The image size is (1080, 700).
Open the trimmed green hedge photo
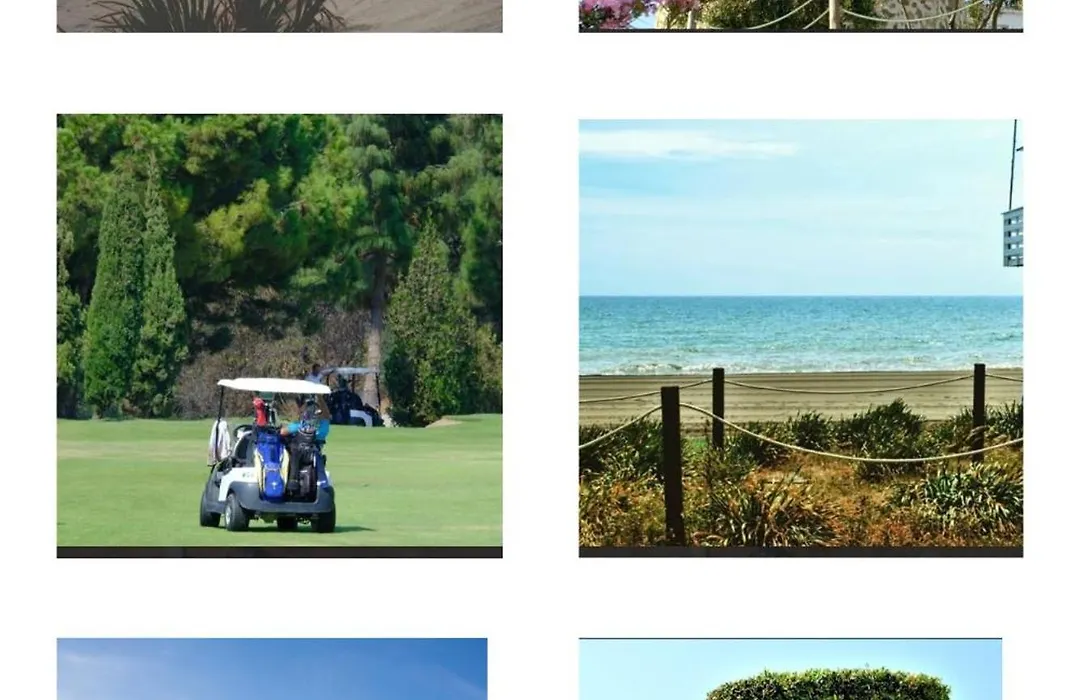coord(790,670)
